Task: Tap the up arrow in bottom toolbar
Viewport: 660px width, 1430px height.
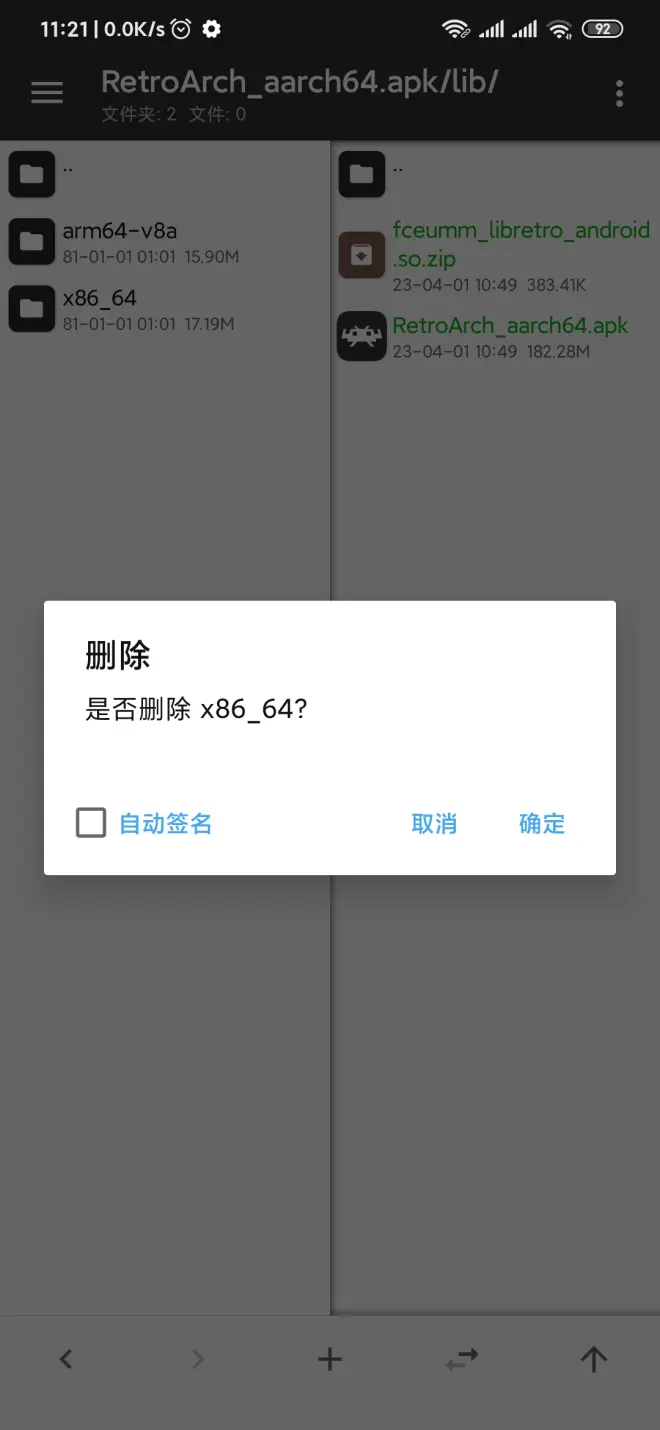Action: (594, 1359)
